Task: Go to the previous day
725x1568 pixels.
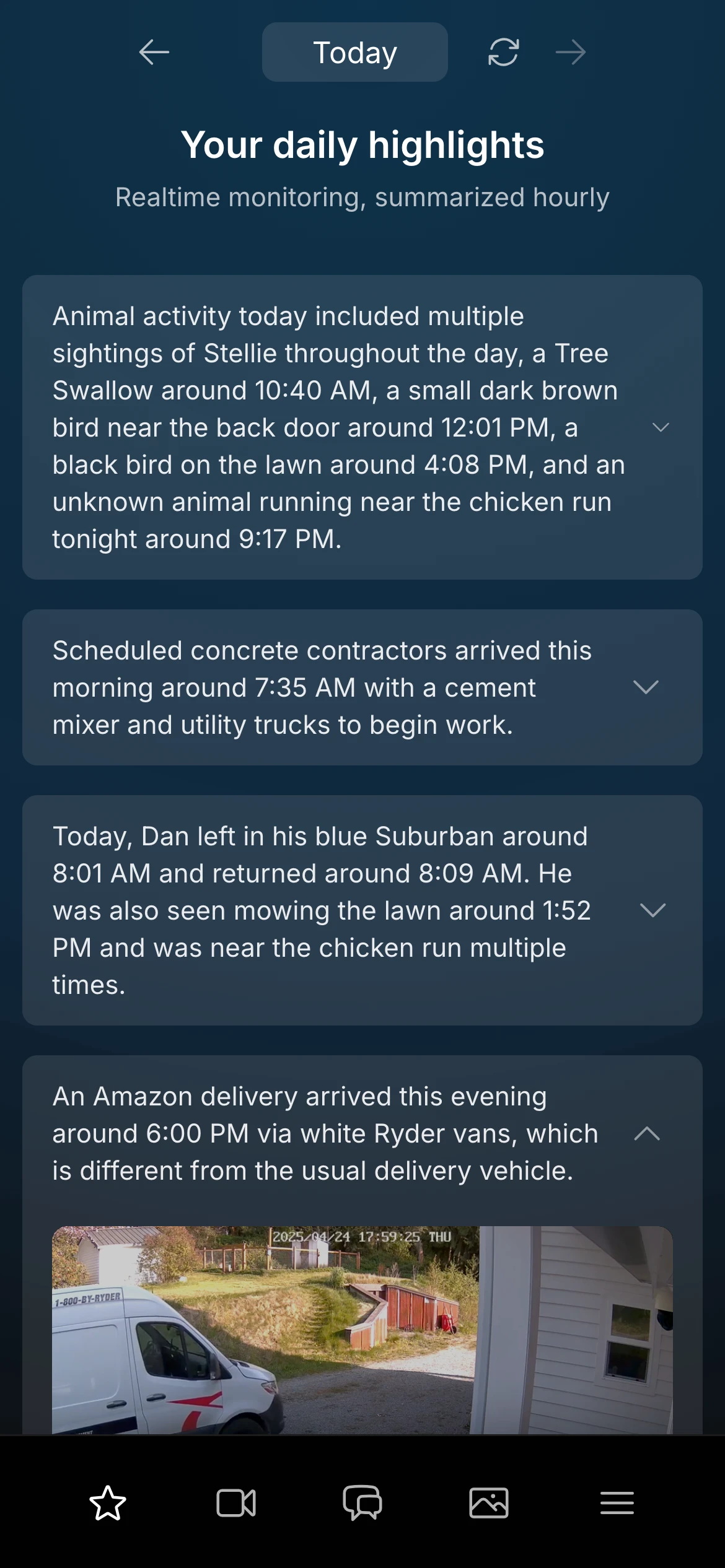Action: pos(154,52)
